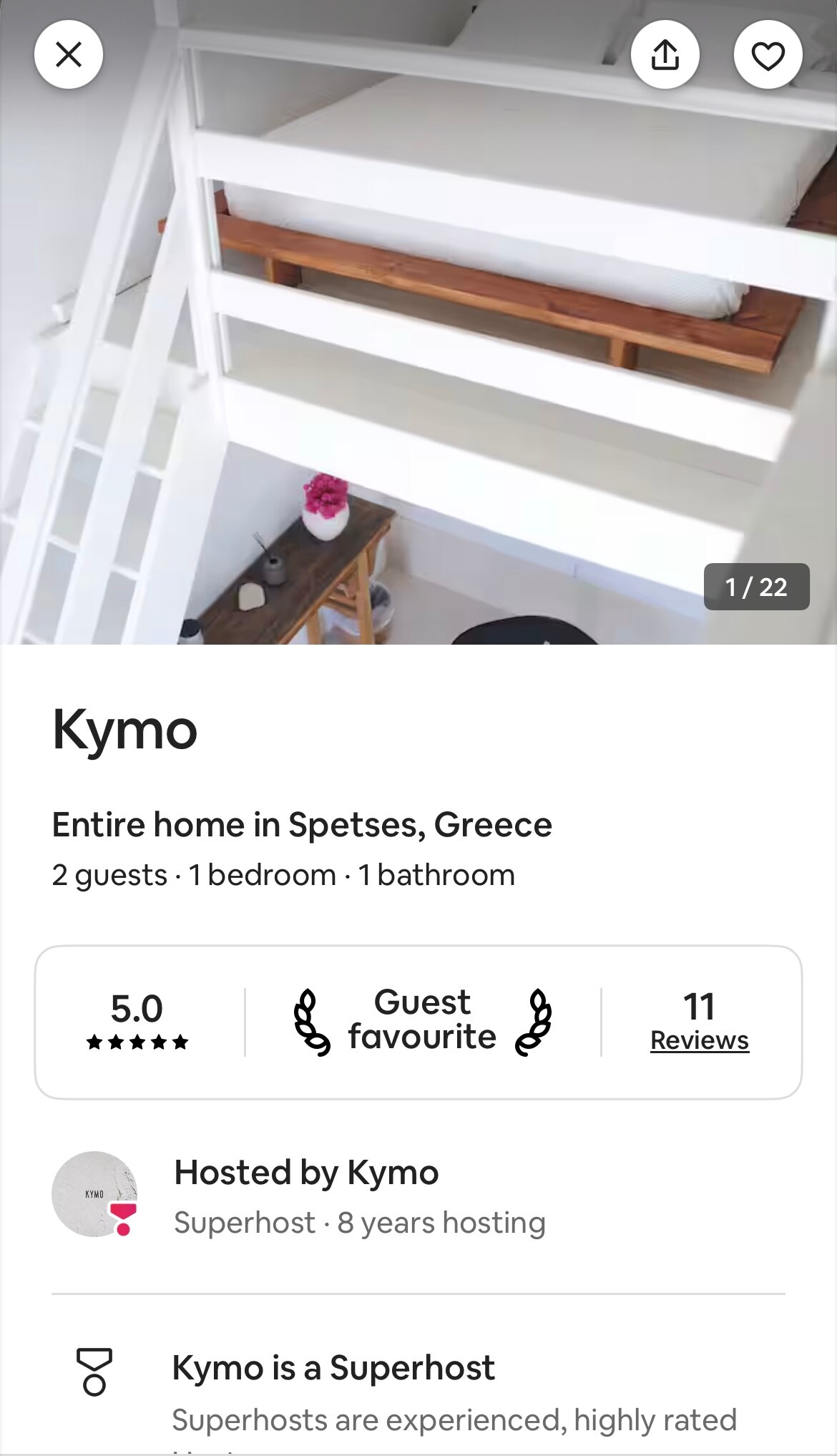This screenshot has height=1456, width=837.
Task: Share this listing
Action: 665,55
